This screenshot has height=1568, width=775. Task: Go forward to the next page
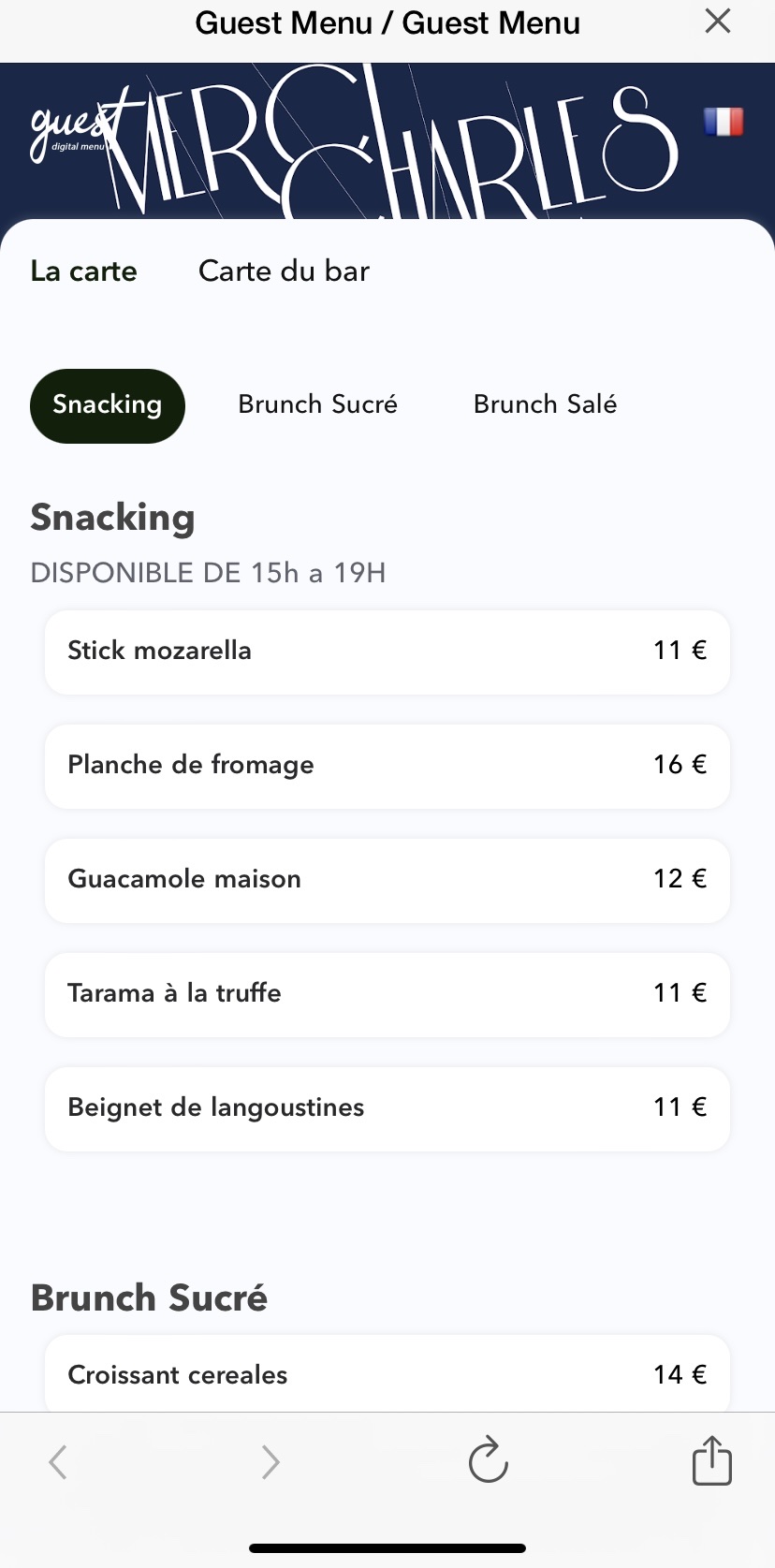[271, 1461]
